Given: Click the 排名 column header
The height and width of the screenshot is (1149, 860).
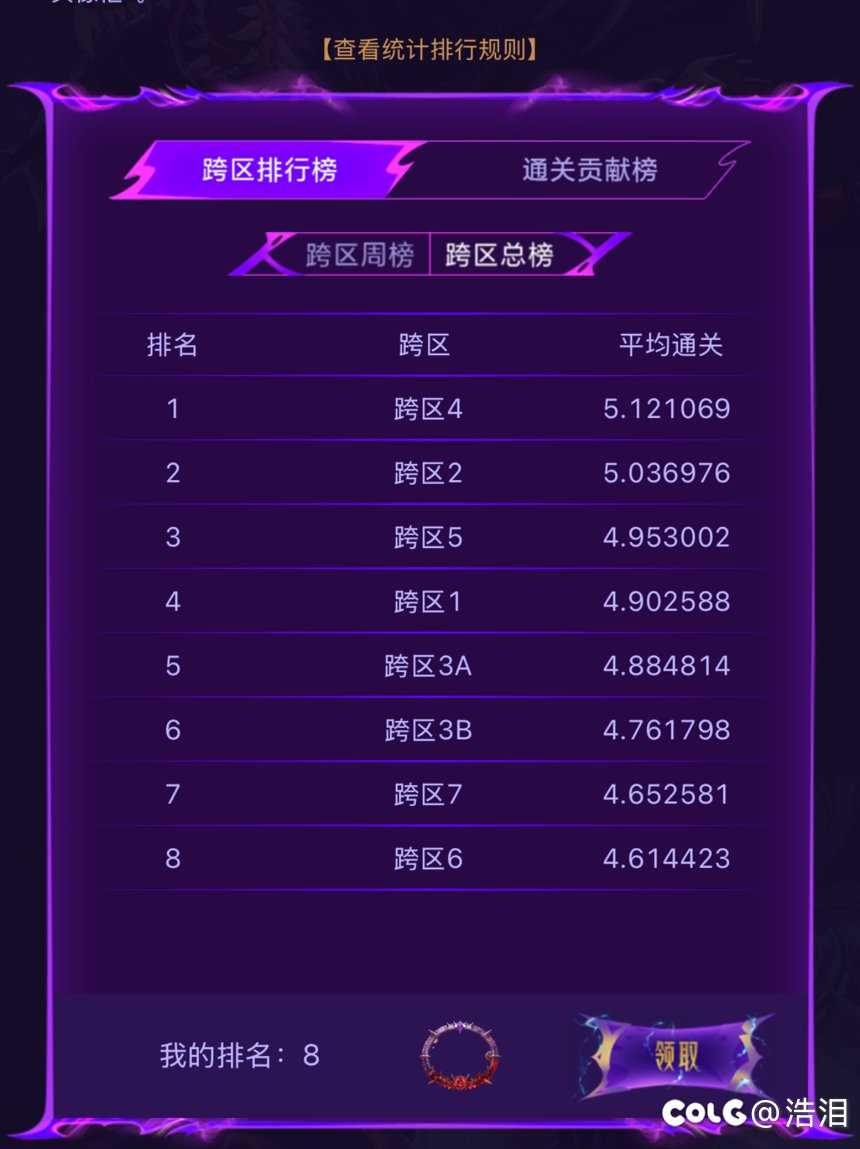Looking at the screenshot, I should coord(172,345).
